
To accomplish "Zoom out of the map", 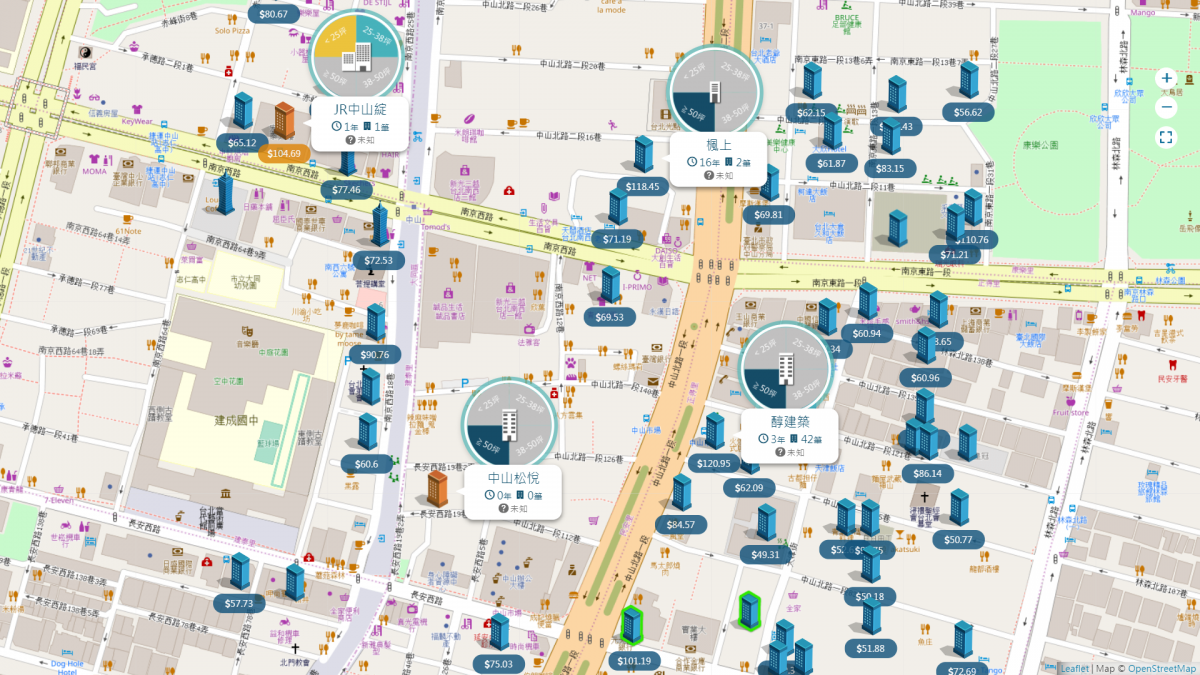I will (1166, 107).
